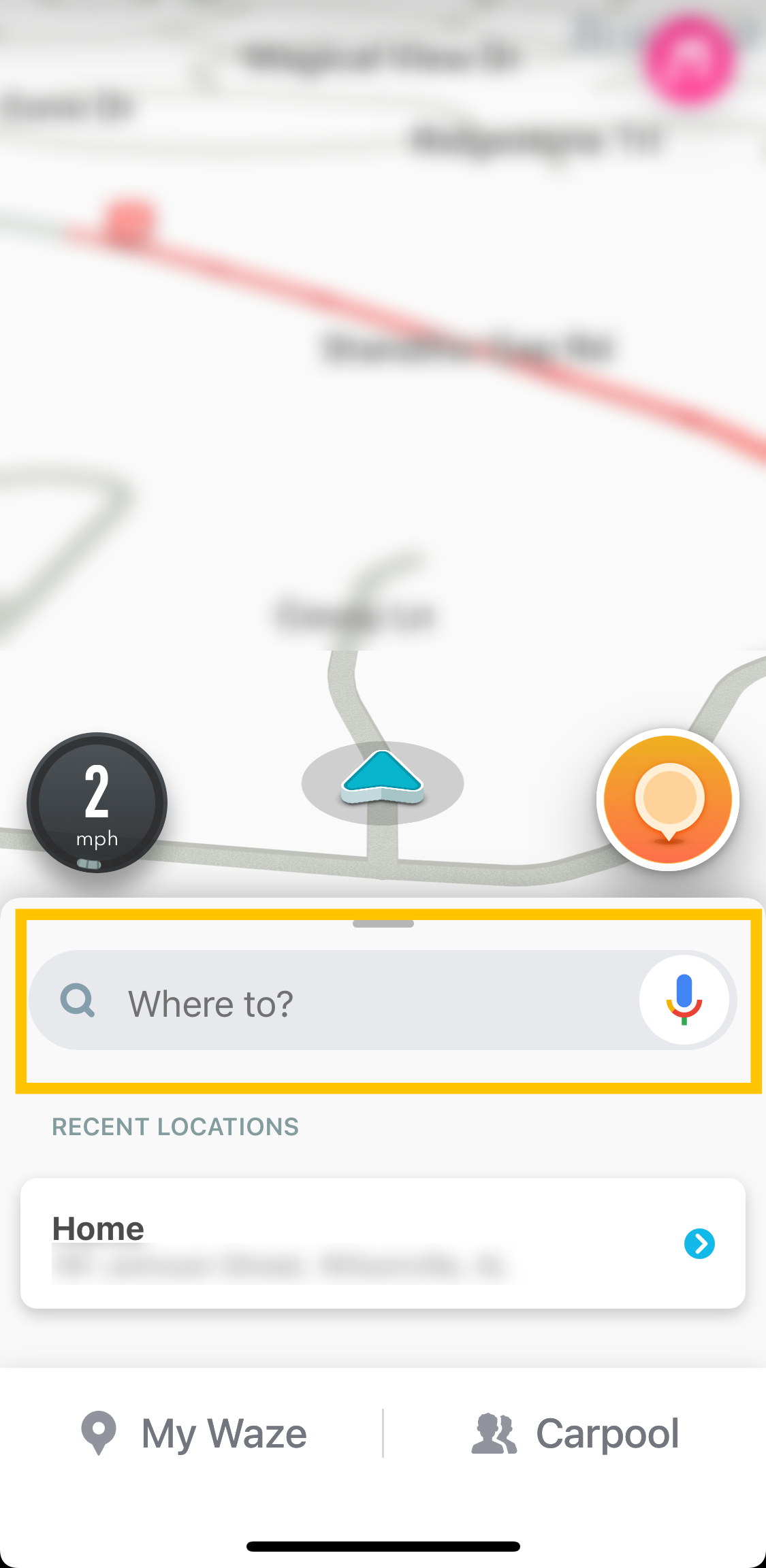
Task: Open Home via the blue arrow
Action: [x=699, y=1243]
